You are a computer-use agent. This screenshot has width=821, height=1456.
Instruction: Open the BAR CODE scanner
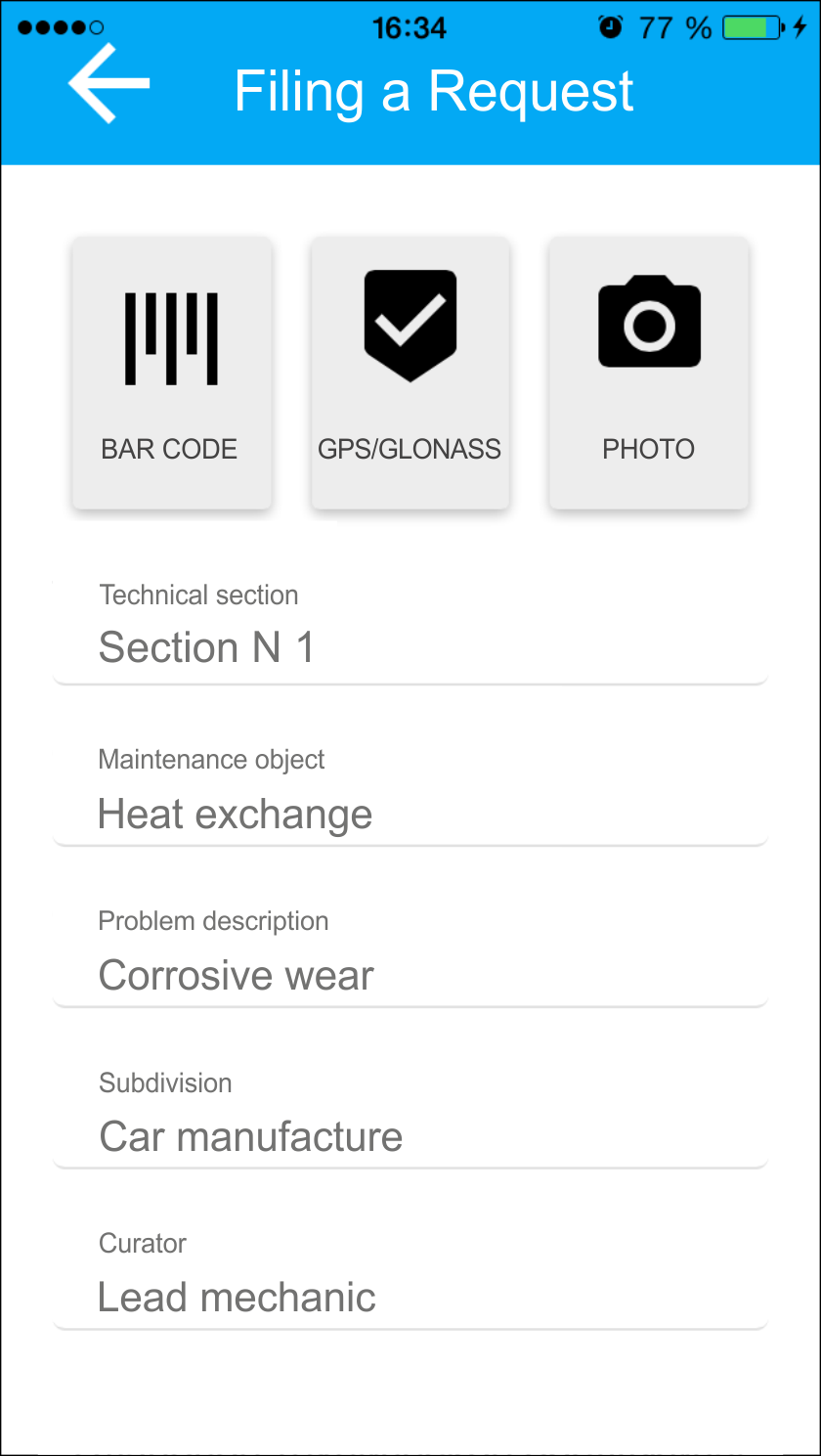(171, 373)
